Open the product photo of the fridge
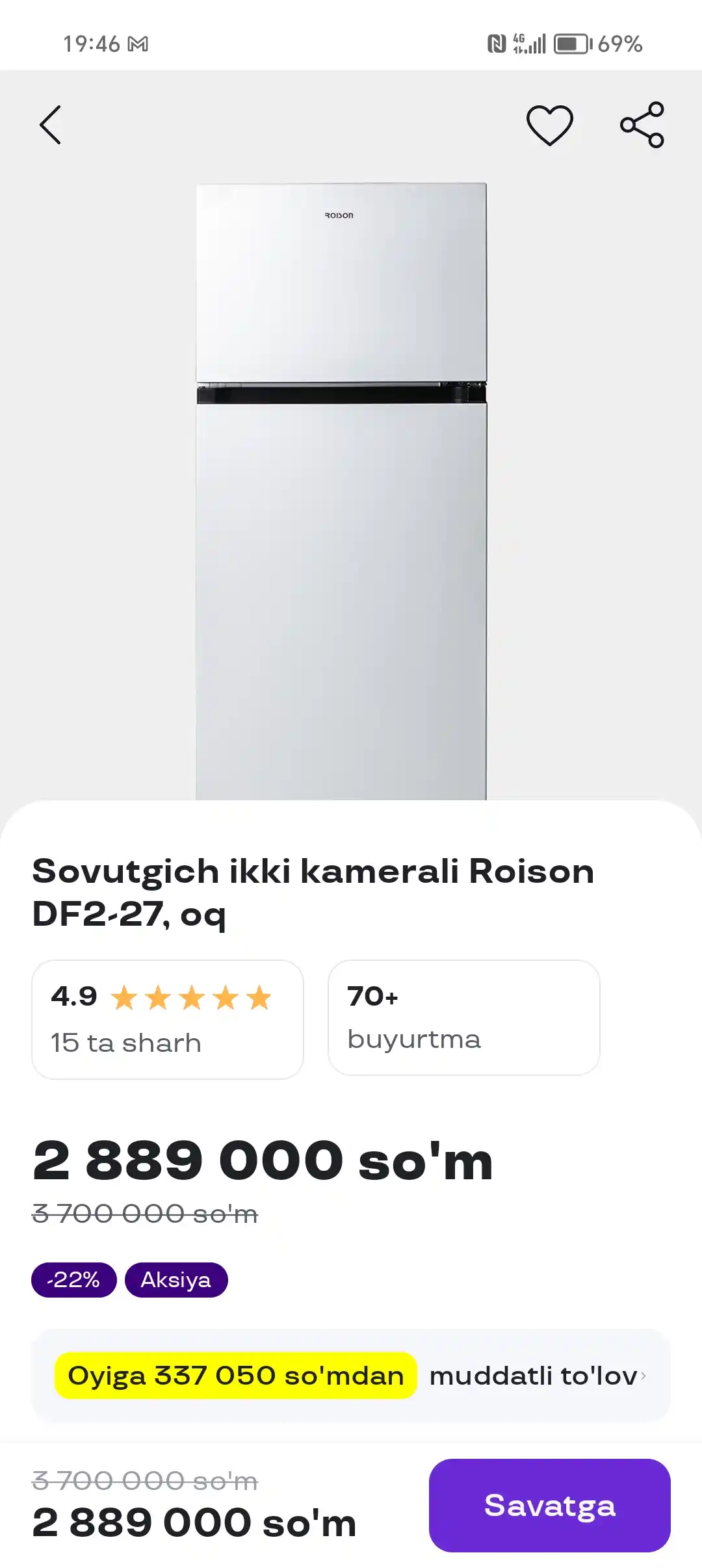This screenshot has width=702, height=1568. point(341,491)
